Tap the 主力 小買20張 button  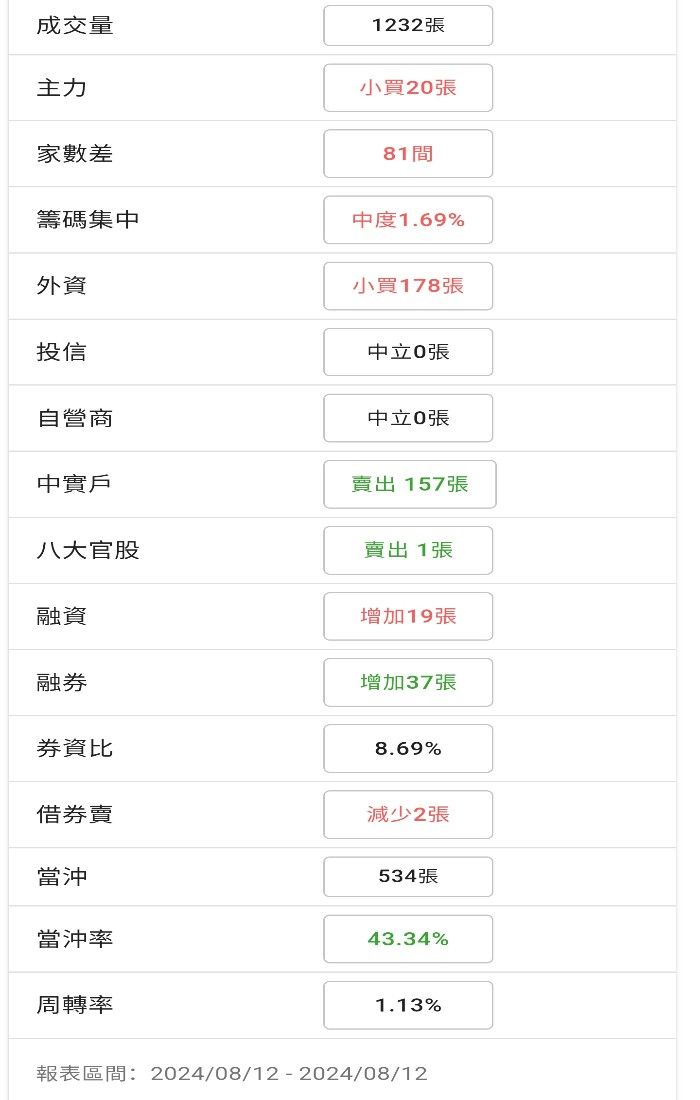(408, 88)
